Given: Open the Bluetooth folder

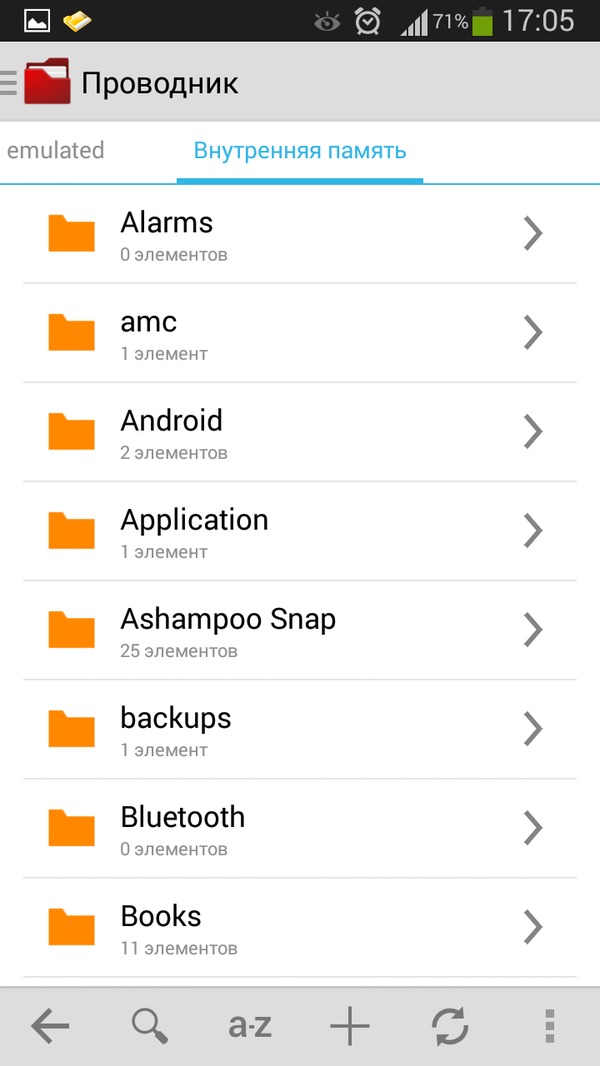Looking at the screenshot, I should pyautogui.click(x=298, y=828).
